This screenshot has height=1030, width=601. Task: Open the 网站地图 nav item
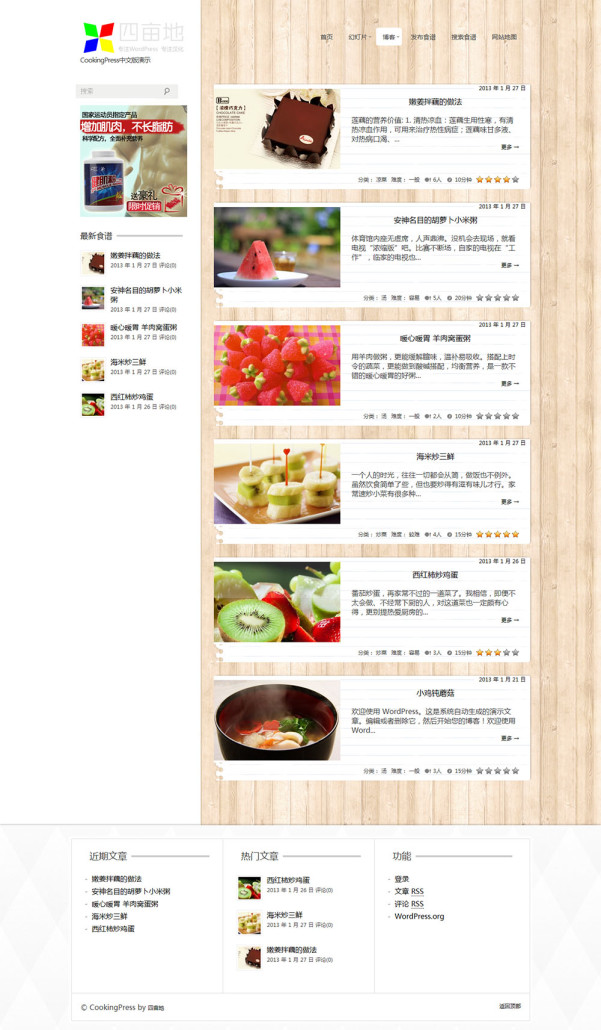[x=504, y=37]
